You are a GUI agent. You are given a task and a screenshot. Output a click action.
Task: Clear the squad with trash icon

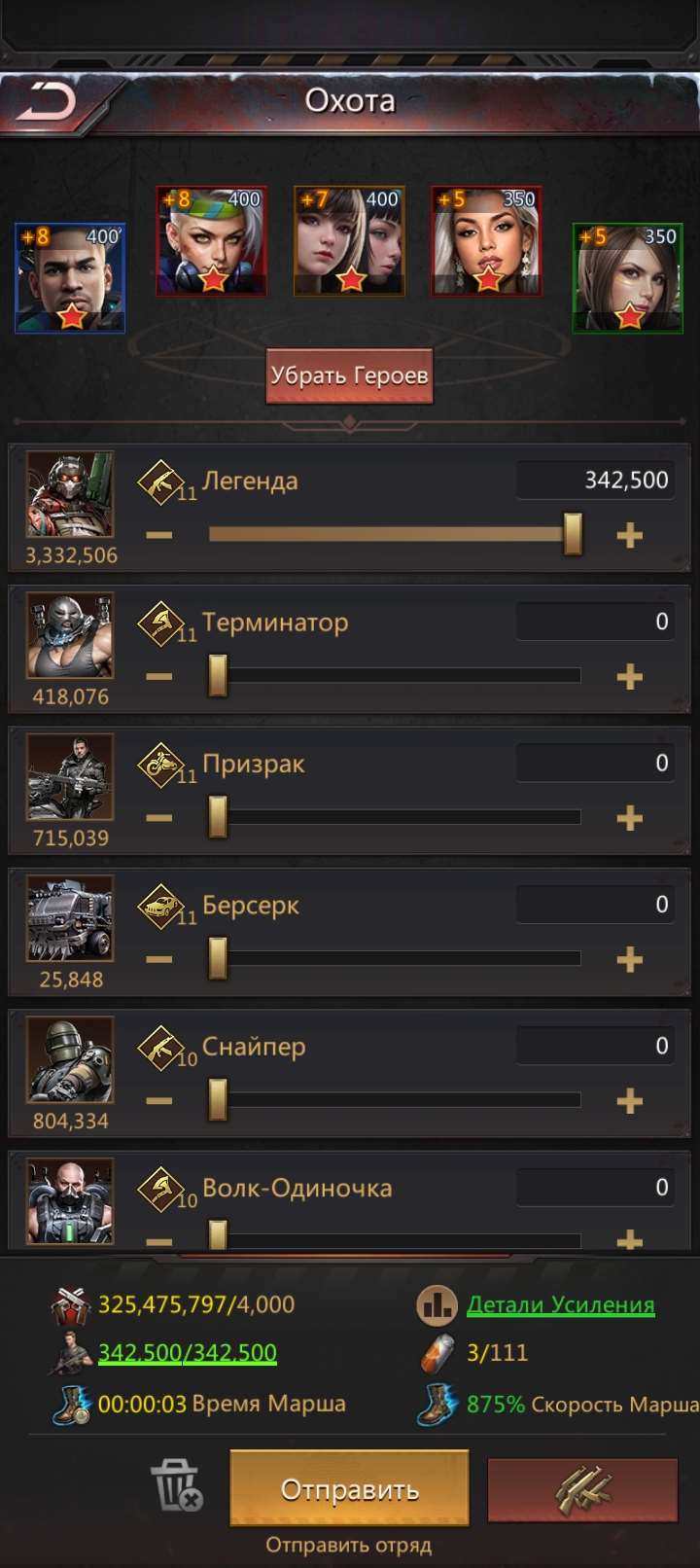[176, 1486]
